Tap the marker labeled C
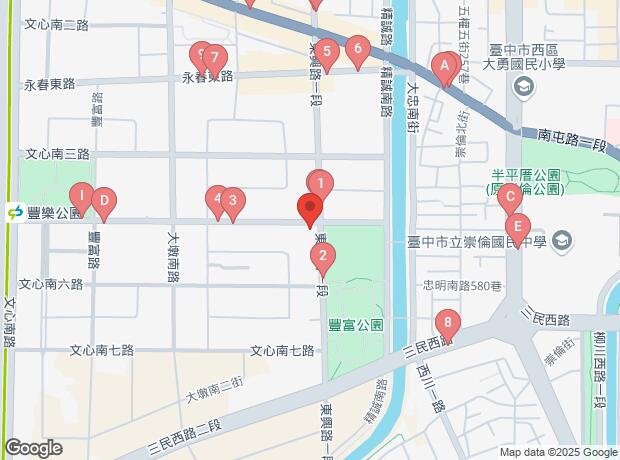Viewport: 620px width, 460px height. [x=508, y=197]
